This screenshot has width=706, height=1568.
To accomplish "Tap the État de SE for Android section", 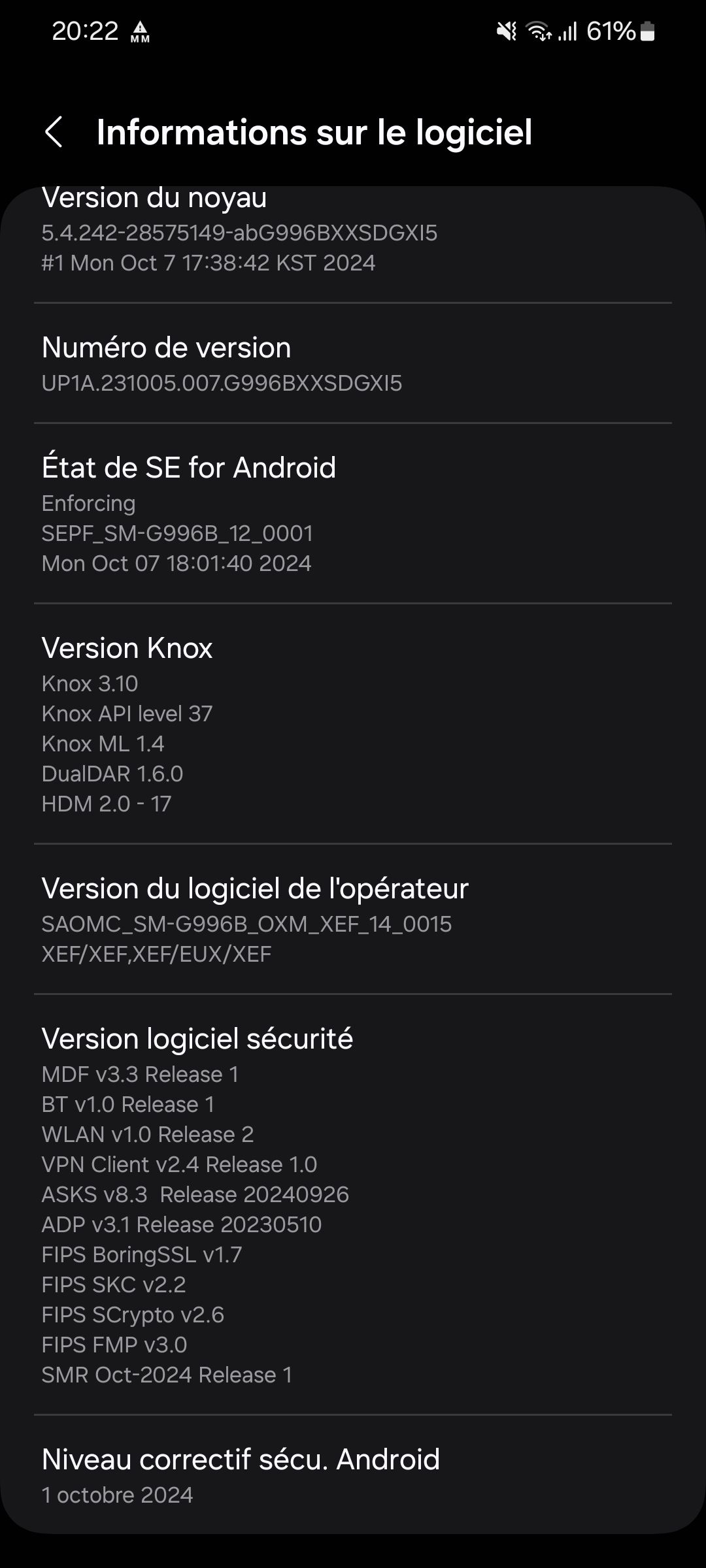I will coord(188,468).
